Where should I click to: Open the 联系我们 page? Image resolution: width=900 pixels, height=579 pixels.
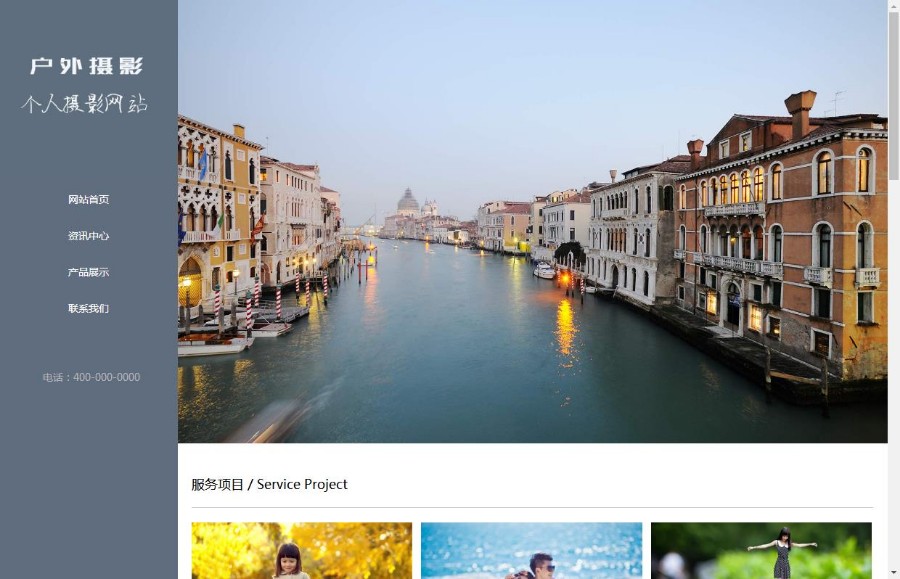[88, 308]
